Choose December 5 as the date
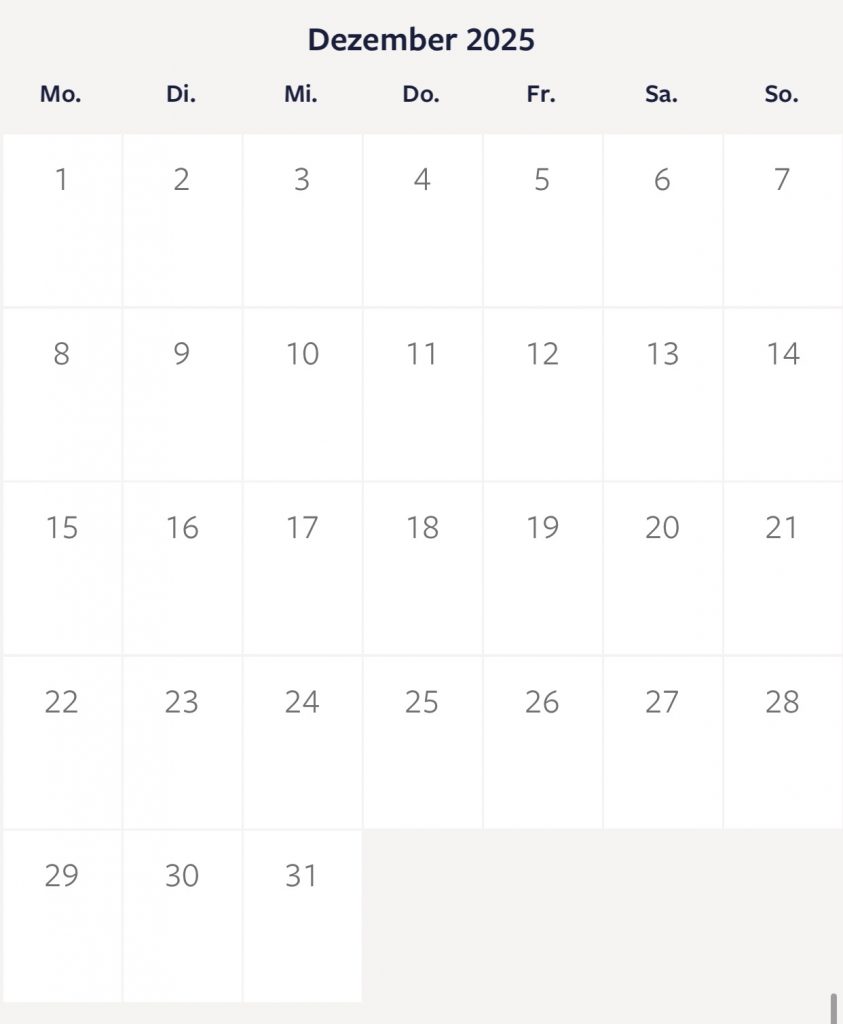The image size is (843, 1024). [x=542, y=220]
